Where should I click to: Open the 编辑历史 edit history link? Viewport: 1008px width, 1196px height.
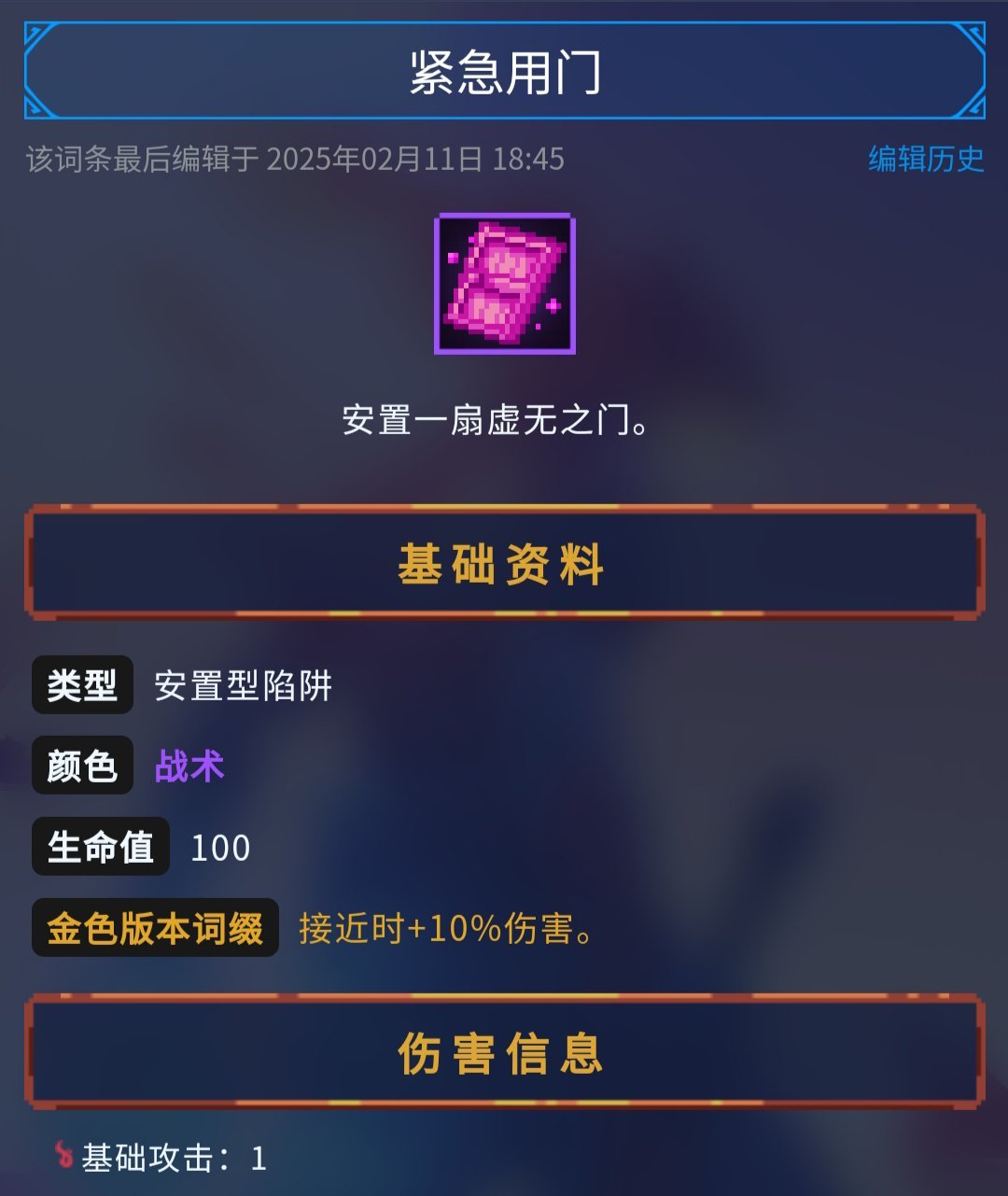(925, 159)
